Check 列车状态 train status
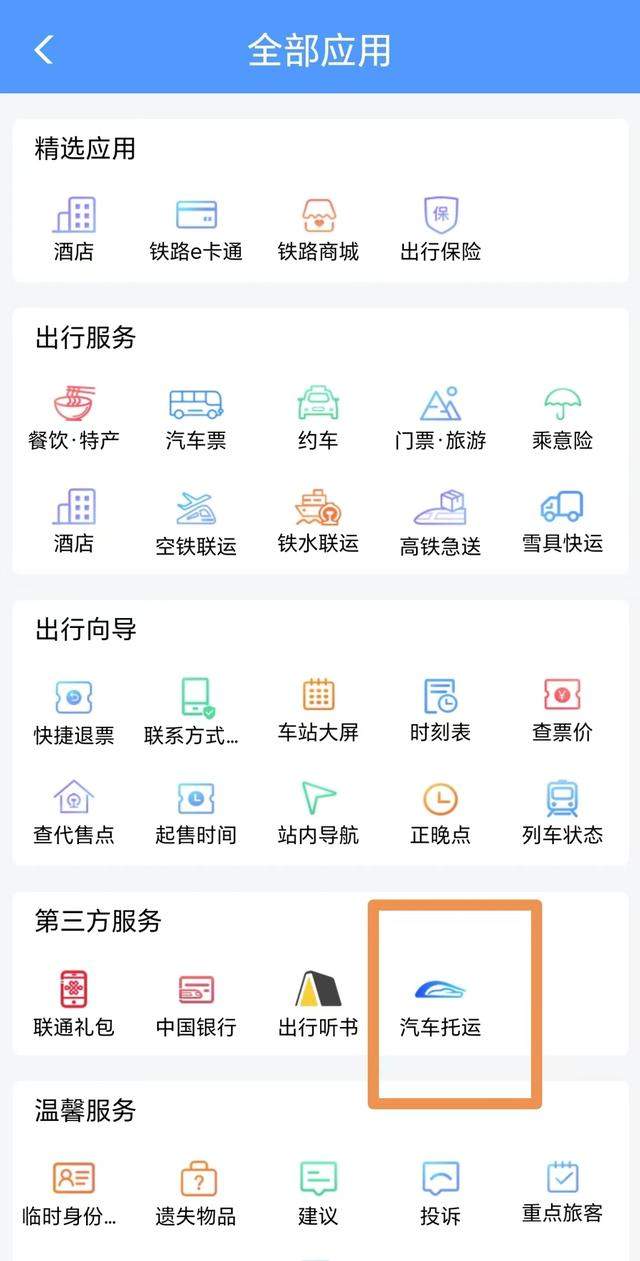Viewport: 640px width, 1261px height. click(x=562, y=813)
